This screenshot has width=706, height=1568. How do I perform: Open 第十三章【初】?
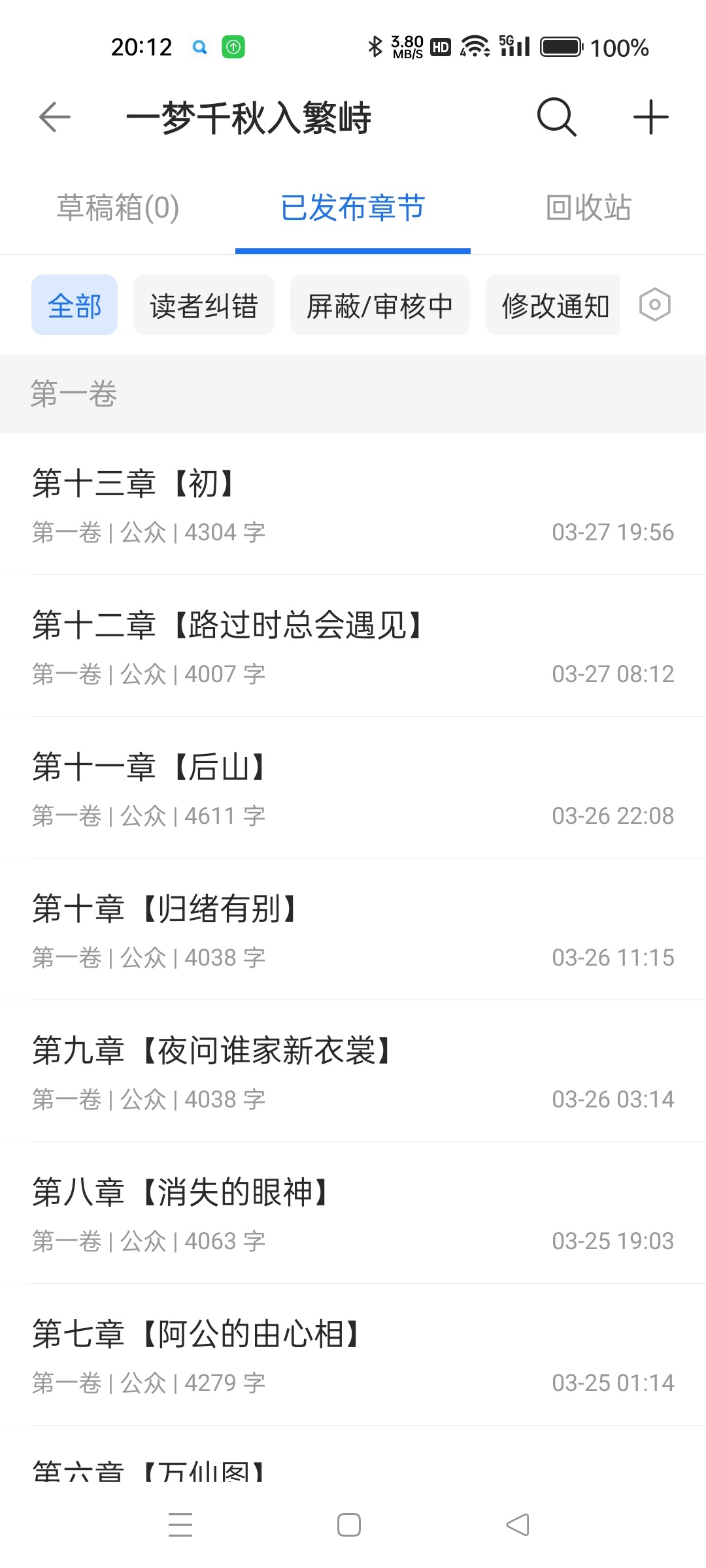click(353, 504)
